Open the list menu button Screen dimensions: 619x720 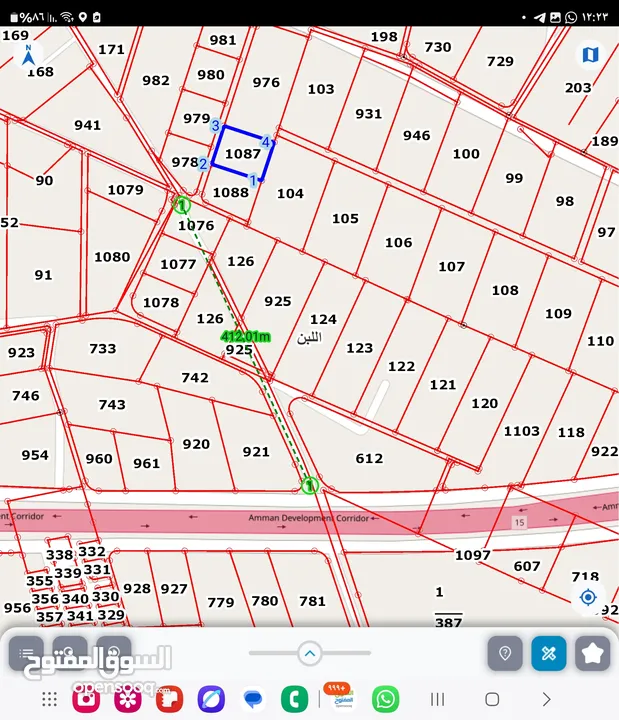pyautogui.click(x=26, y=653)
